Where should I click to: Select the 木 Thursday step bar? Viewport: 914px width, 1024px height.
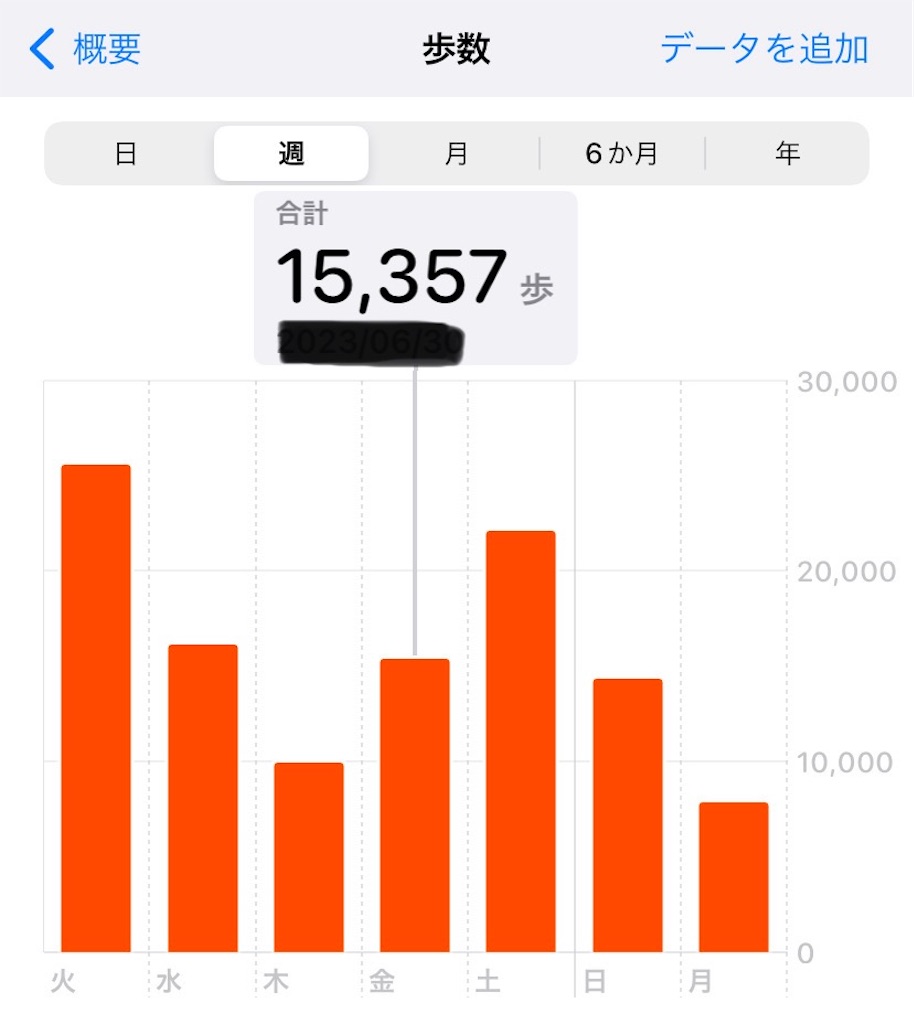coord(309,857)
